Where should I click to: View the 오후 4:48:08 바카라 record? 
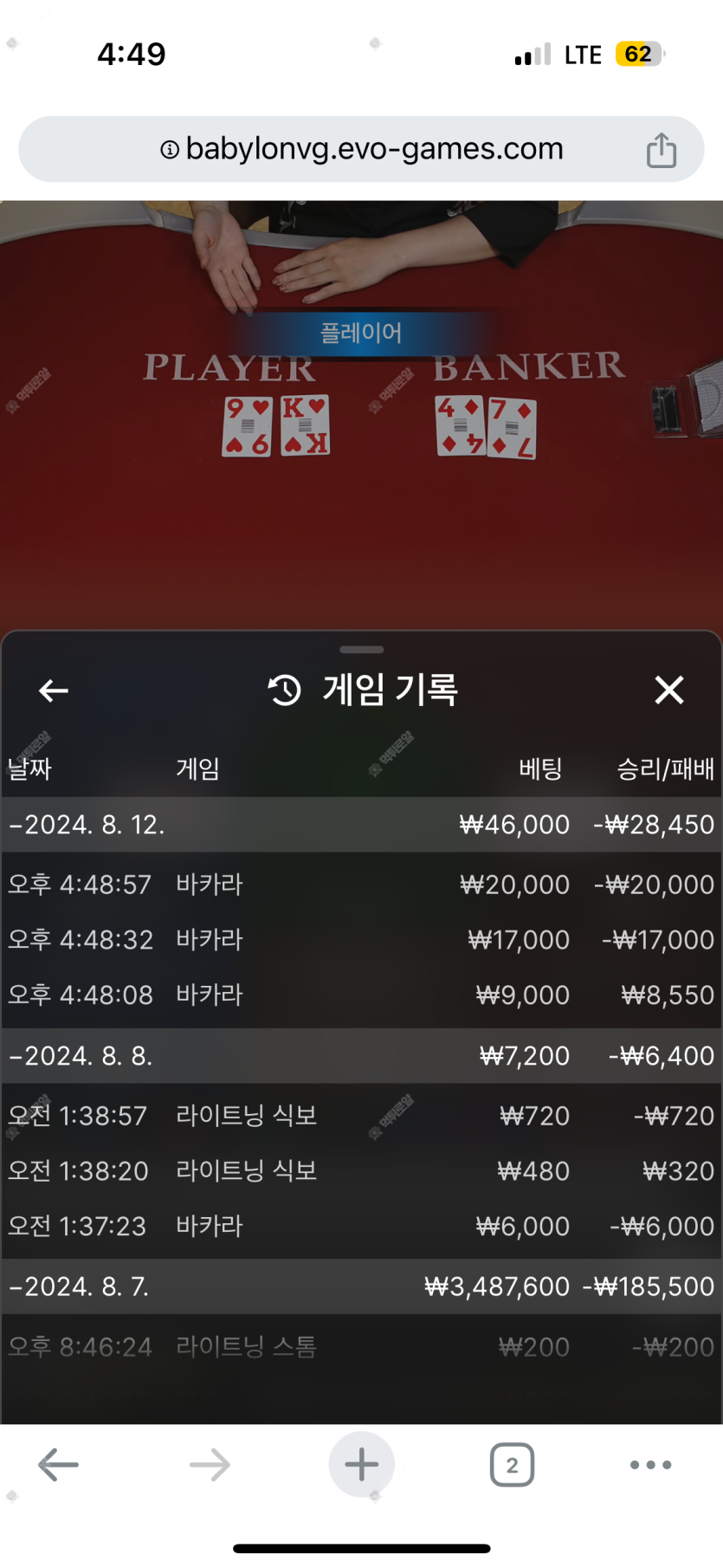point(361,995)
